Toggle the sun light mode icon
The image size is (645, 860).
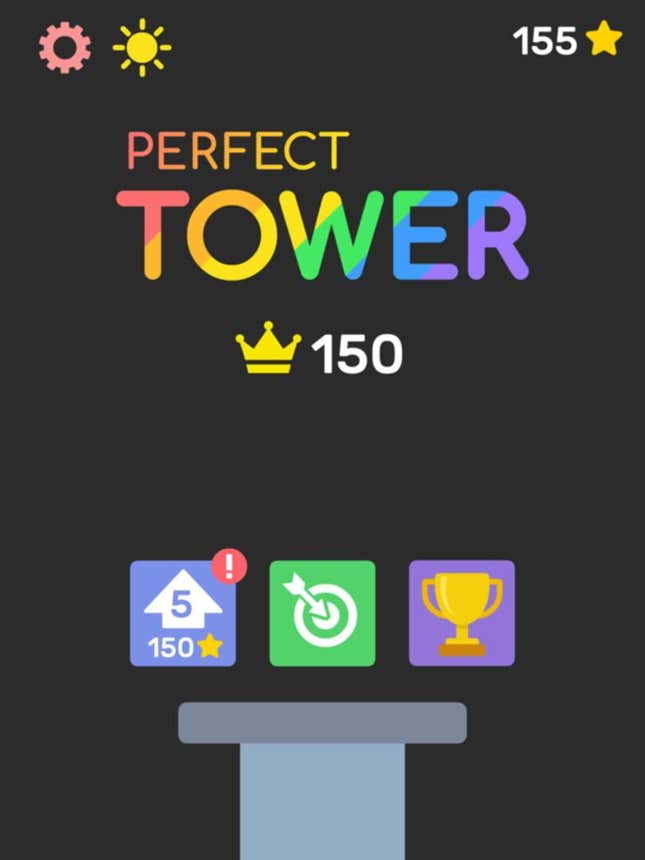[141, 46]
